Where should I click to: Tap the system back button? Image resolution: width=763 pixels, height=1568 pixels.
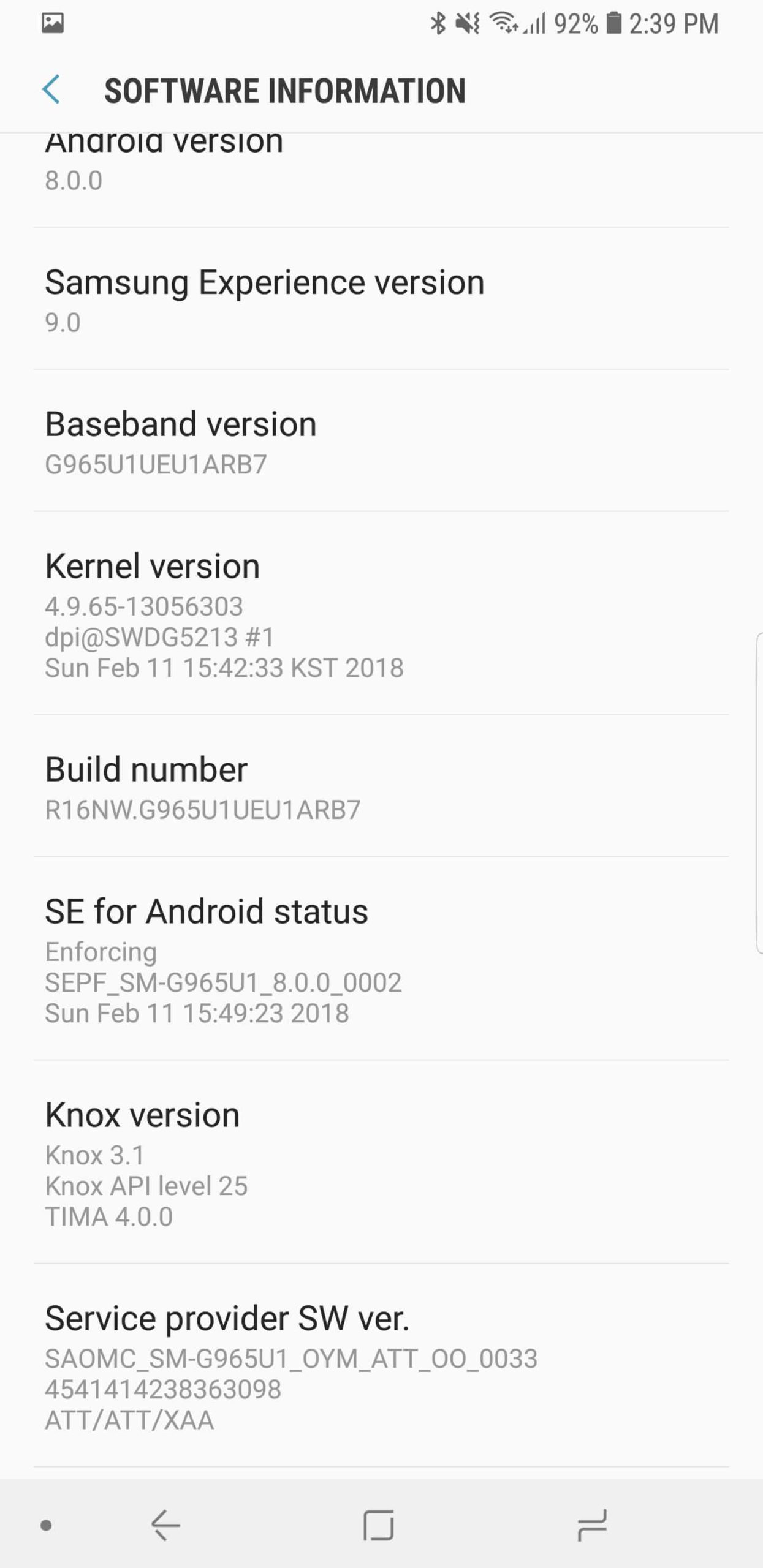point(165,1525)
